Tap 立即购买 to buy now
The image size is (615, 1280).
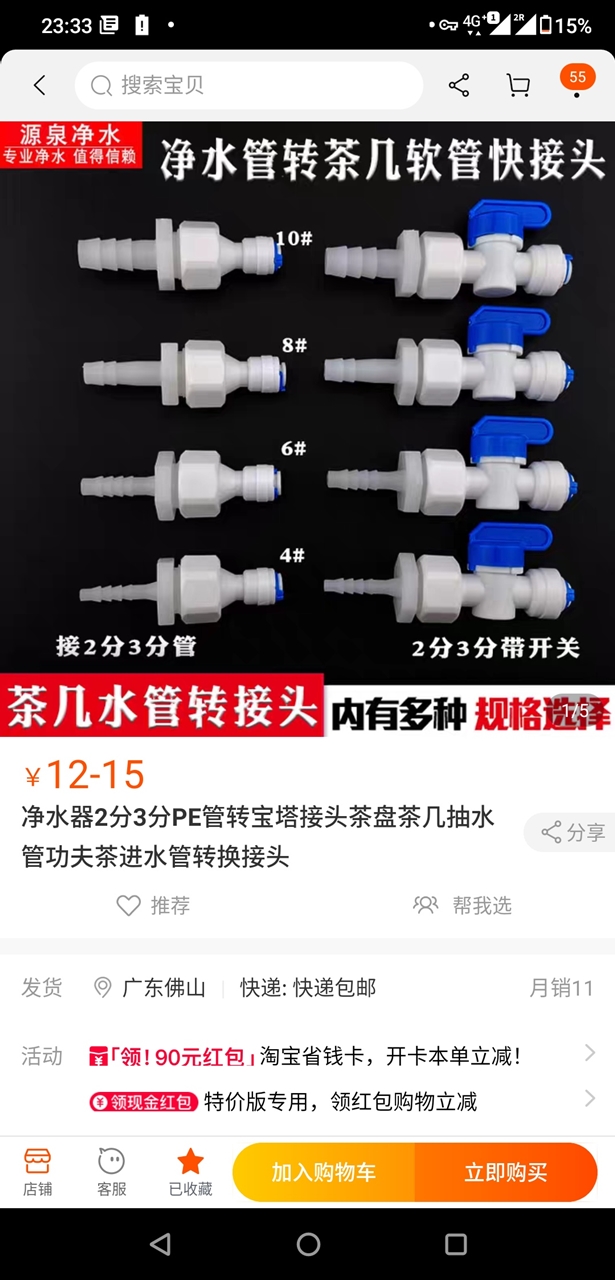[x=506, y=1172]
